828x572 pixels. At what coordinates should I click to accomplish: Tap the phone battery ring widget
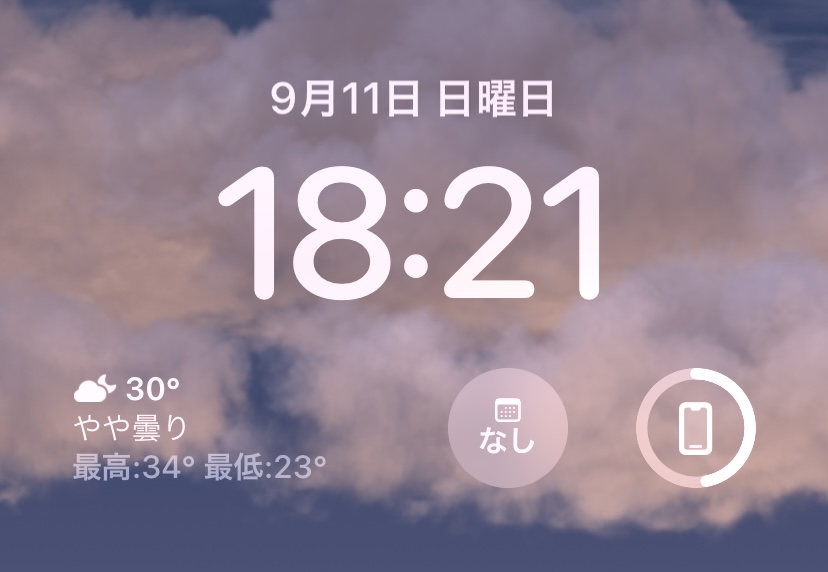pos(696,428)
